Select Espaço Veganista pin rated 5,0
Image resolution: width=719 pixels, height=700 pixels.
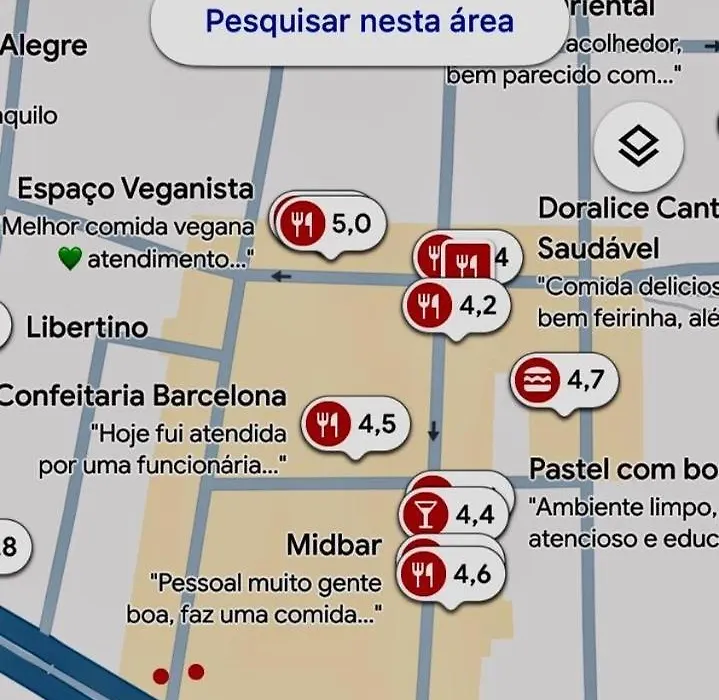point(330,224)
